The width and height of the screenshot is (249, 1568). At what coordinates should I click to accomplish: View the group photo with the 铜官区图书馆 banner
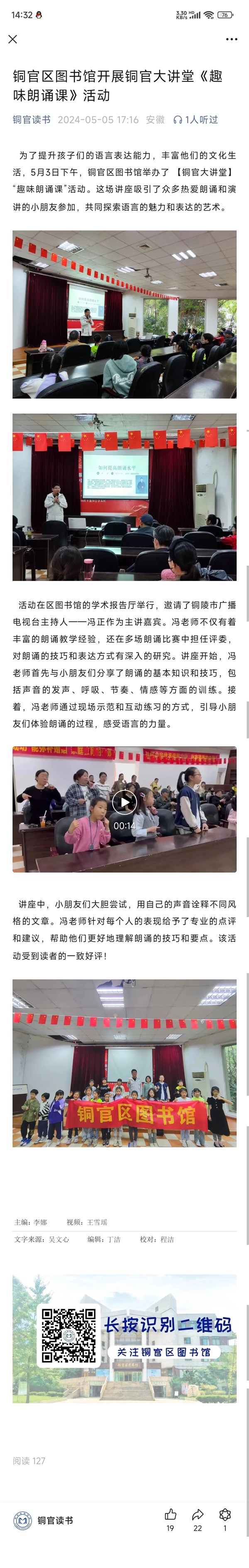(x=124, y=1063)
